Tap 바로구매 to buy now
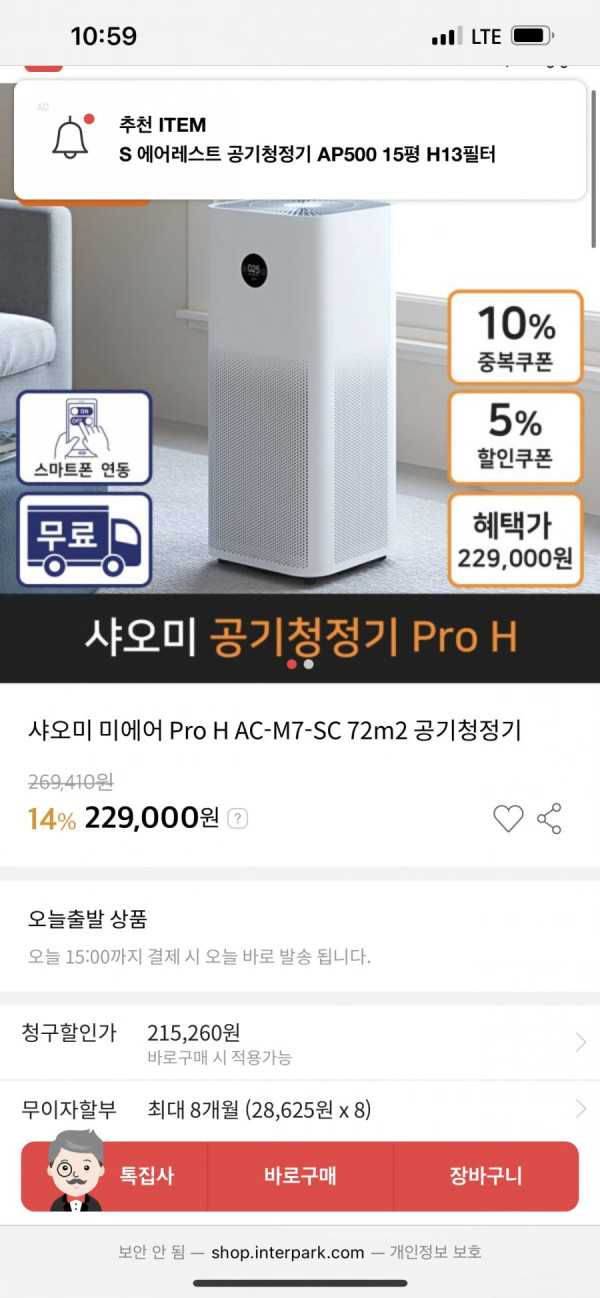The image size is (600, 1298). 300,1176
